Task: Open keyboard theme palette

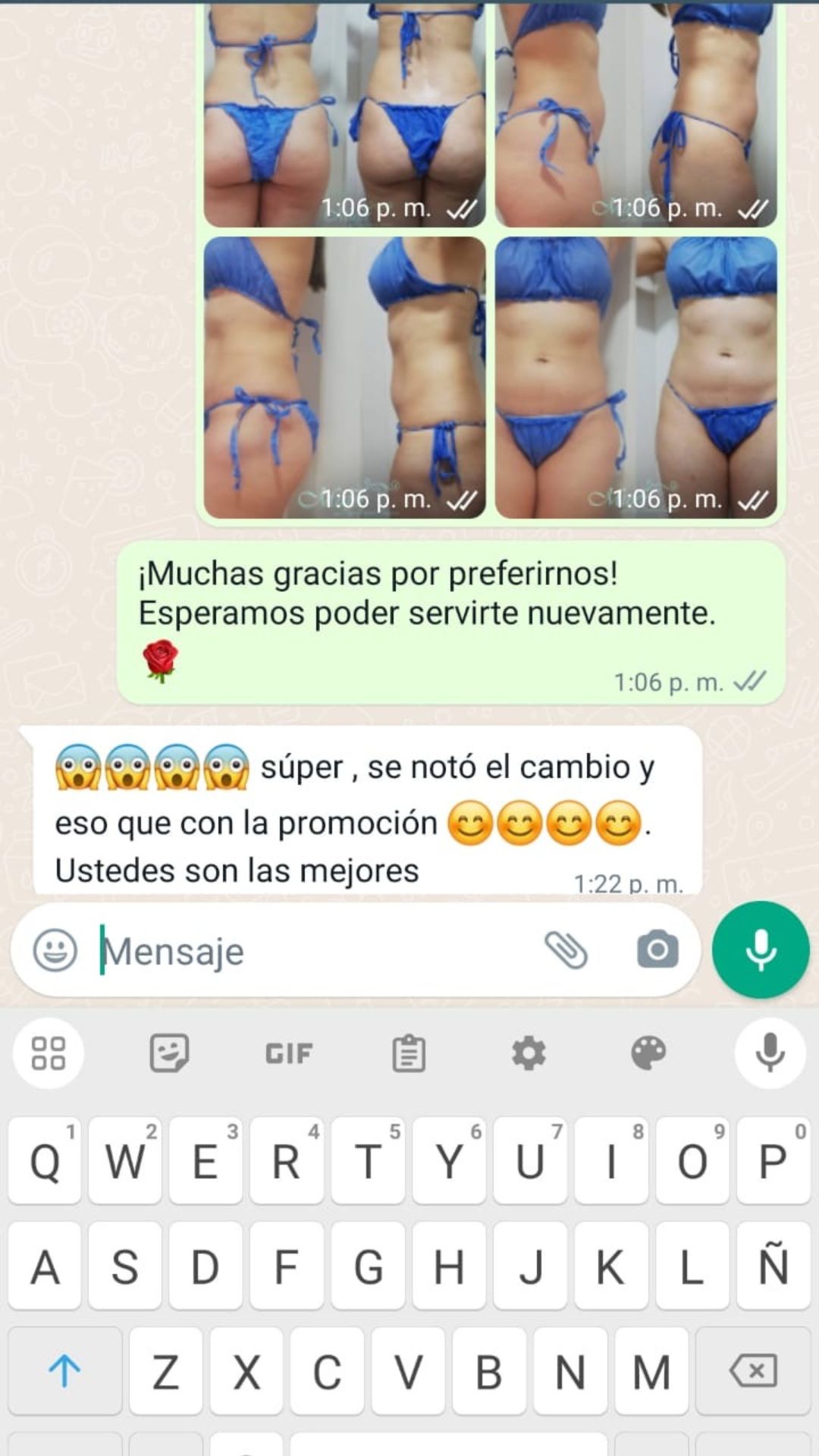Action: (648, 1053)
